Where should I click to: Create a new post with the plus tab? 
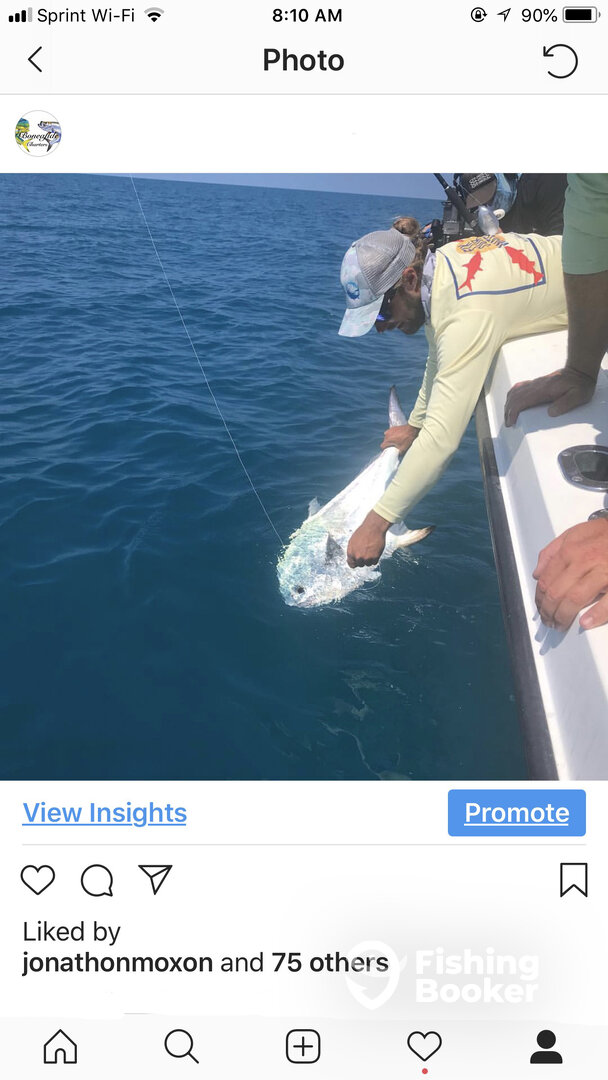coord(303,1046)
